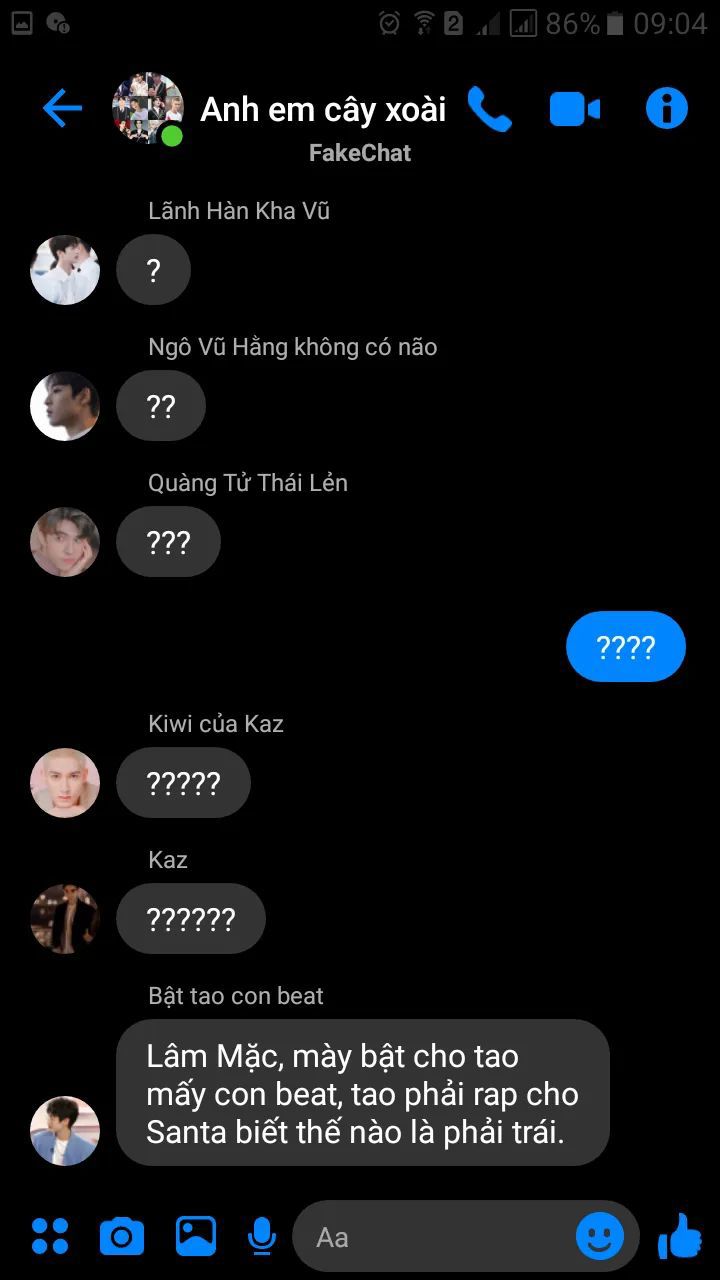The image size is (720, 1280).
Task: Open the more actions grid icon
Action: [x=50, y=1237]
